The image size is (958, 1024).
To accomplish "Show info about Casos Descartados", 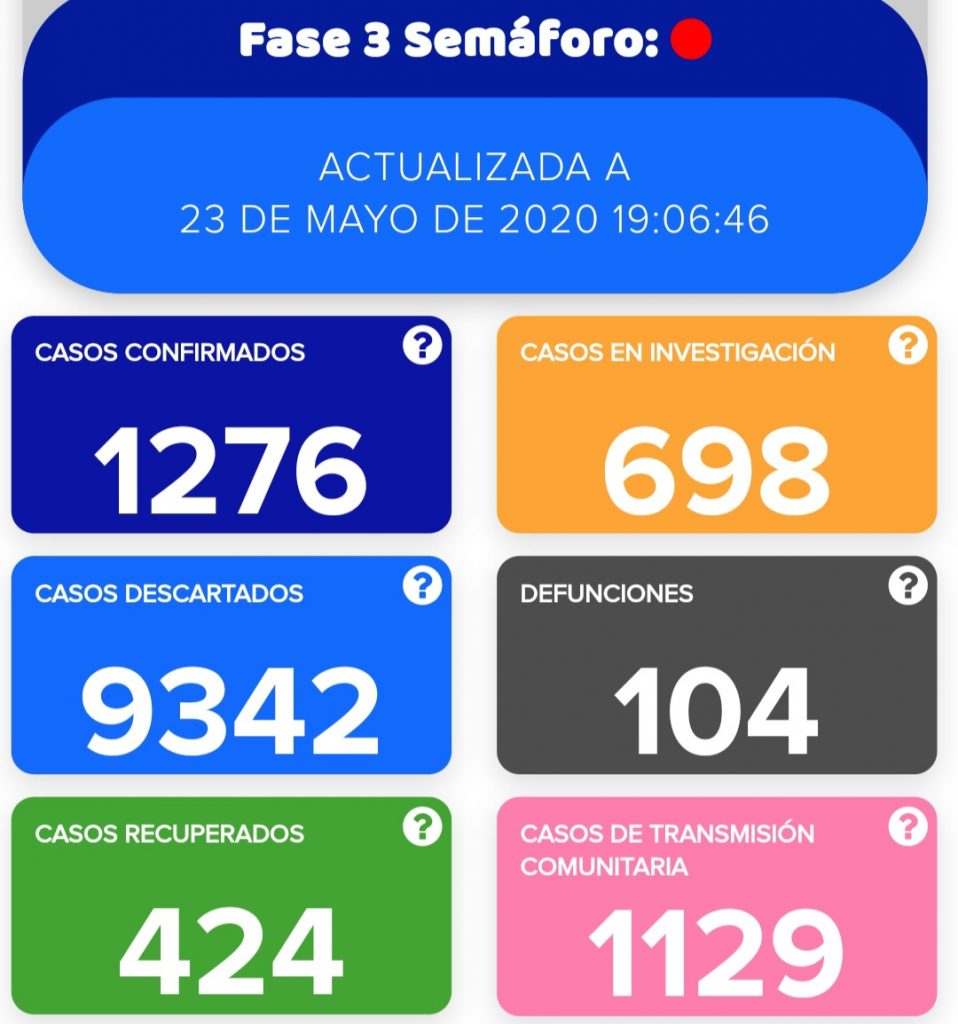I will (x=422, y=586).
